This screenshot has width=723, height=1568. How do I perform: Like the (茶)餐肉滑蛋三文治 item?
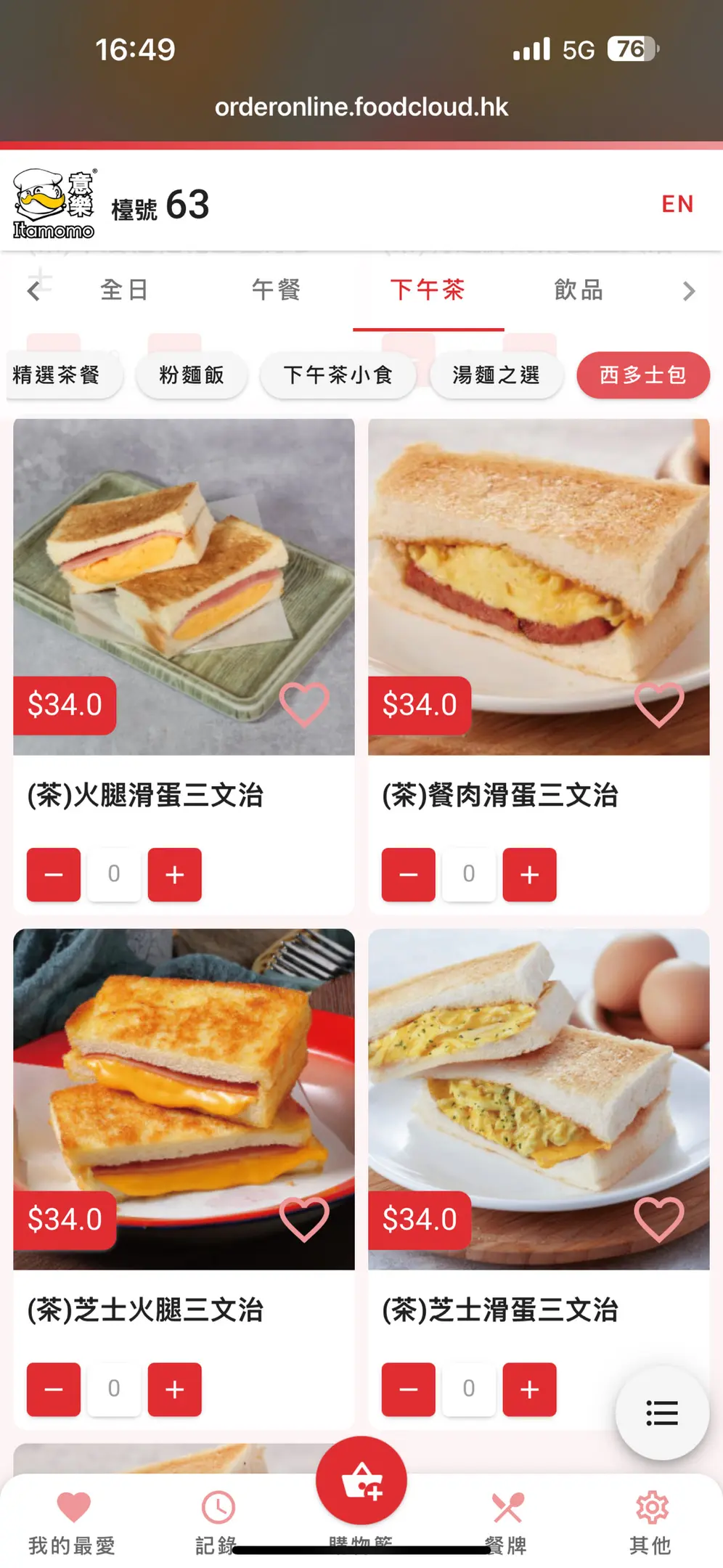coord(658,704)
